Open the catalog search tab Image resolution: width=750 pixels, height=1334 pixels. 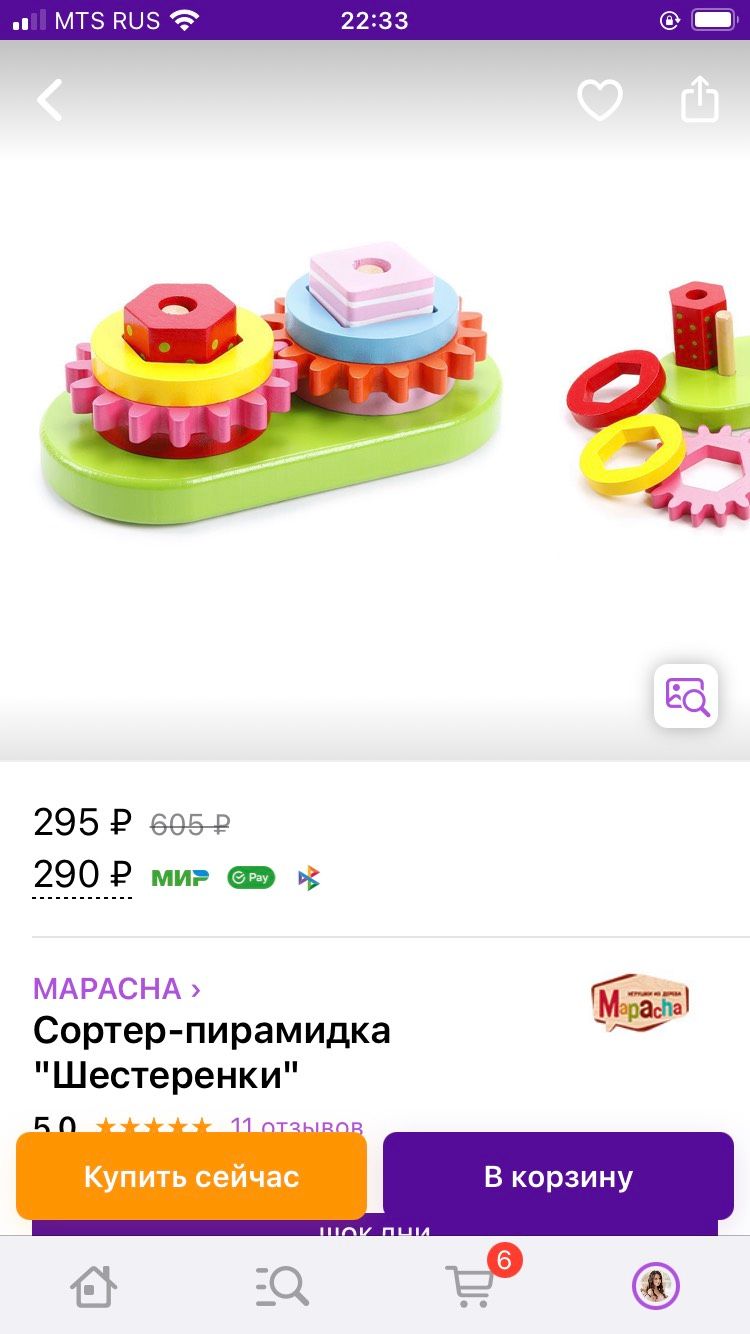click(x=281, y=1286)
